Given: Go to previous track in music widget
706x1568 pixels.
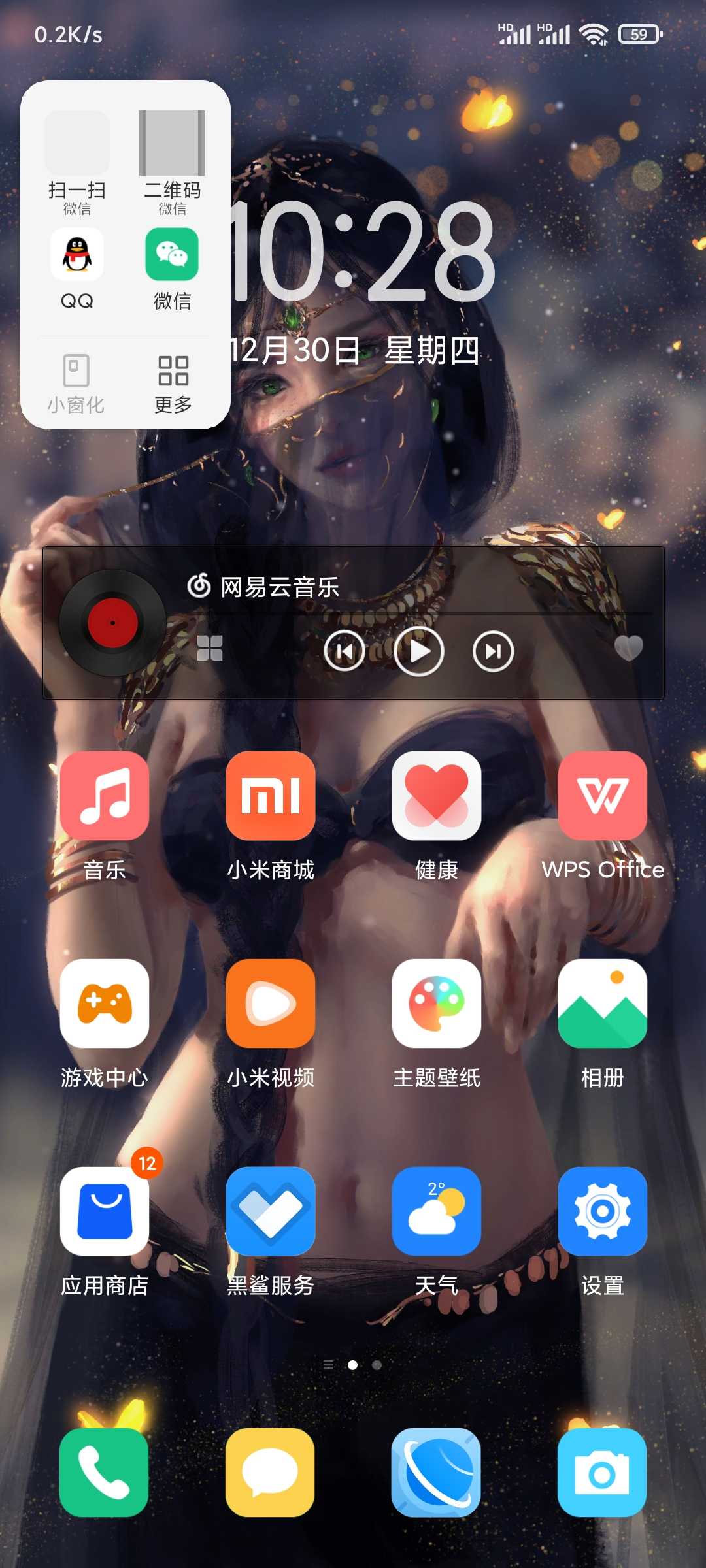Looking at the screenshot, I should pyautogui.click(x=345, y=651).
